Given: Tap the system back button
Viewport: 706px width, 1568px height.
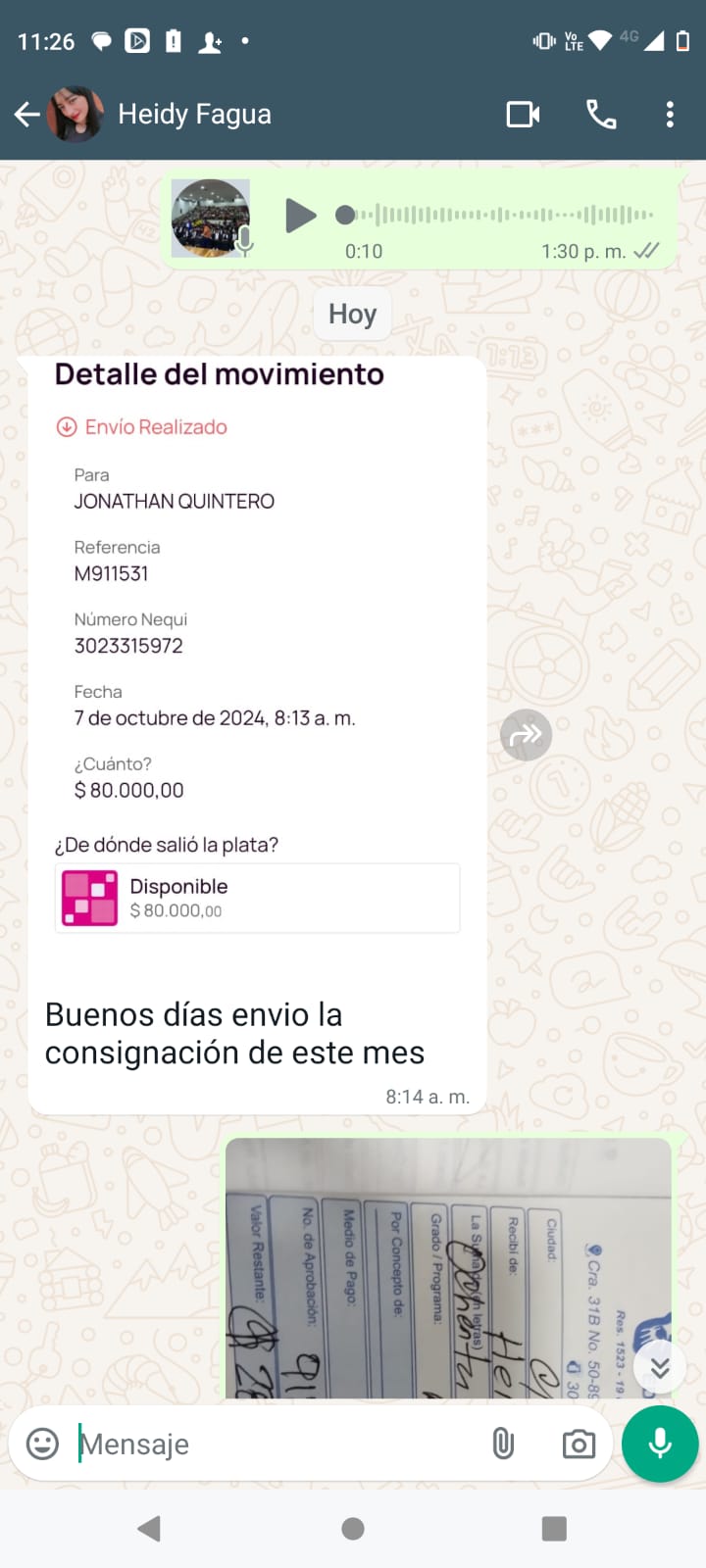Looking at the screenshot, I should click(149, 1528).
